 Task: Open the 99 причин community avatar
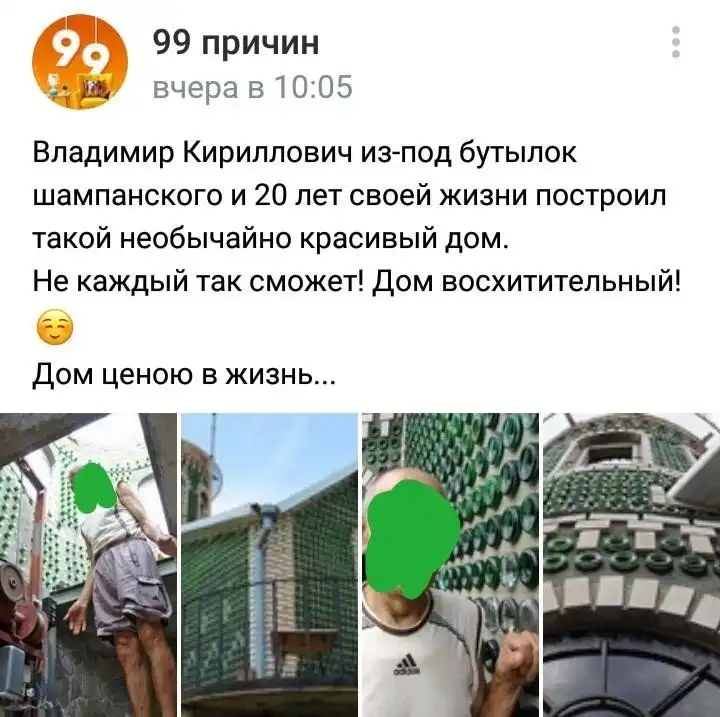(x=81, y=63)
